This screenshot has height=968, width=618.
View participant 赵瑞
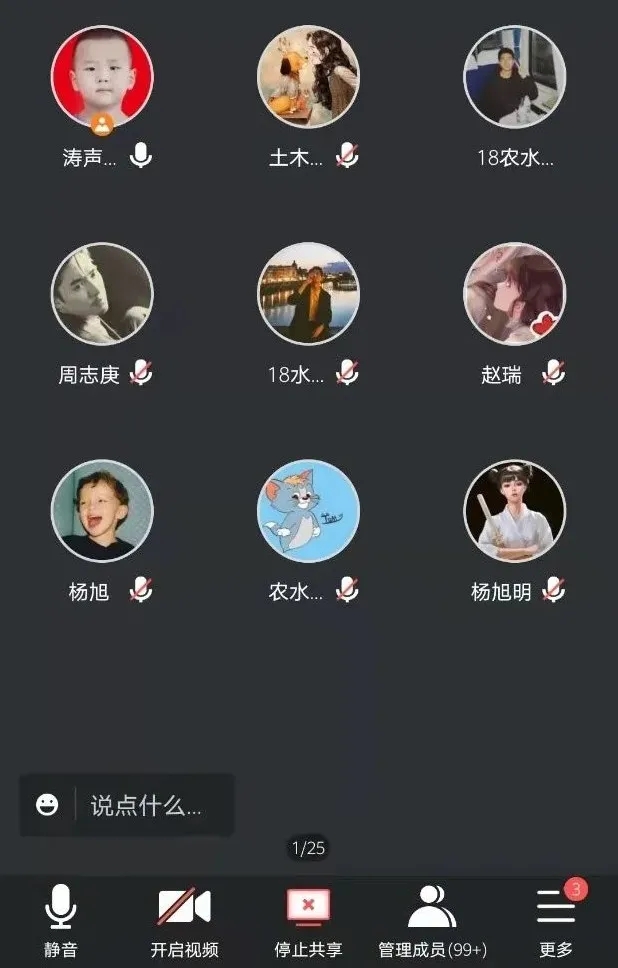coord(514,294)
